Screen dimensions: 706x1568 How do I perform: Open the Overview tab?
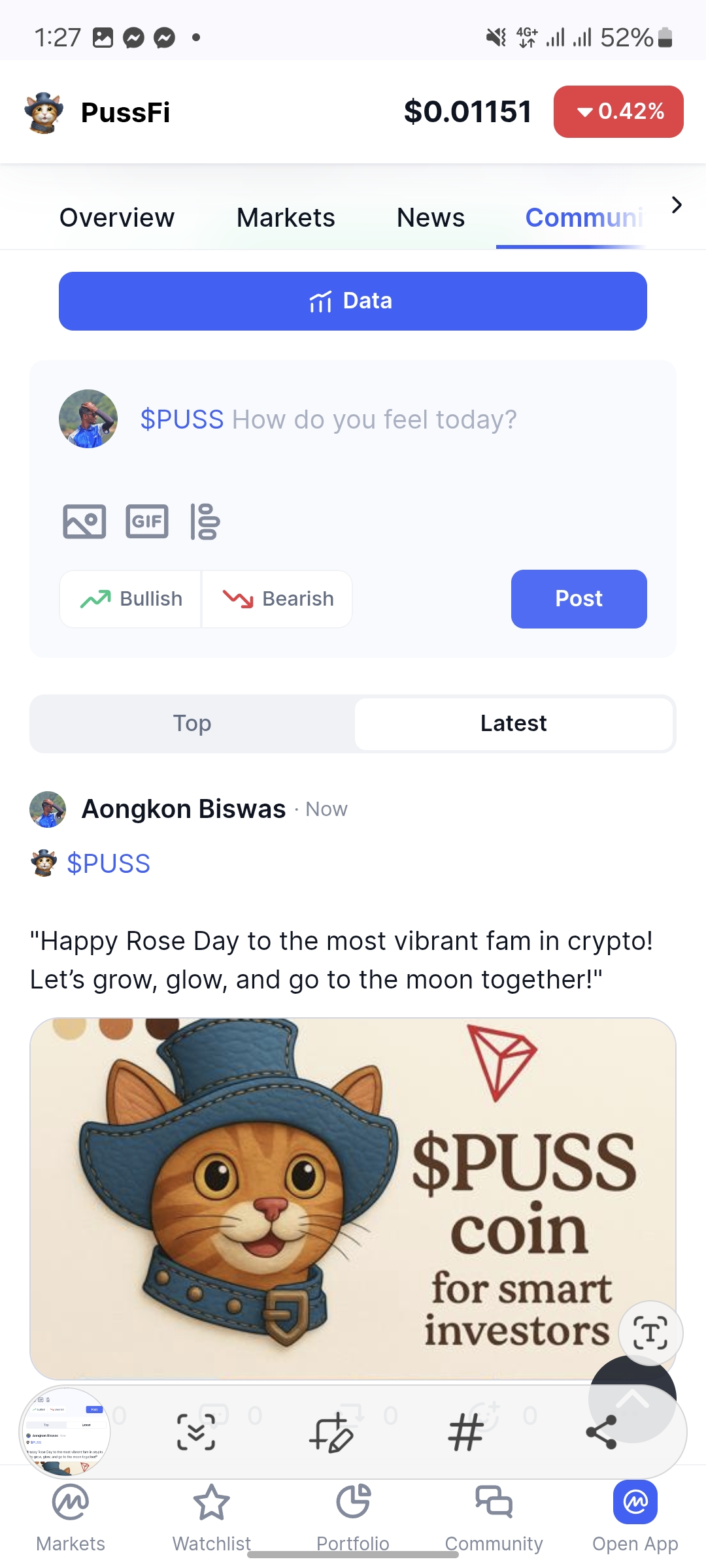point(117,218)
